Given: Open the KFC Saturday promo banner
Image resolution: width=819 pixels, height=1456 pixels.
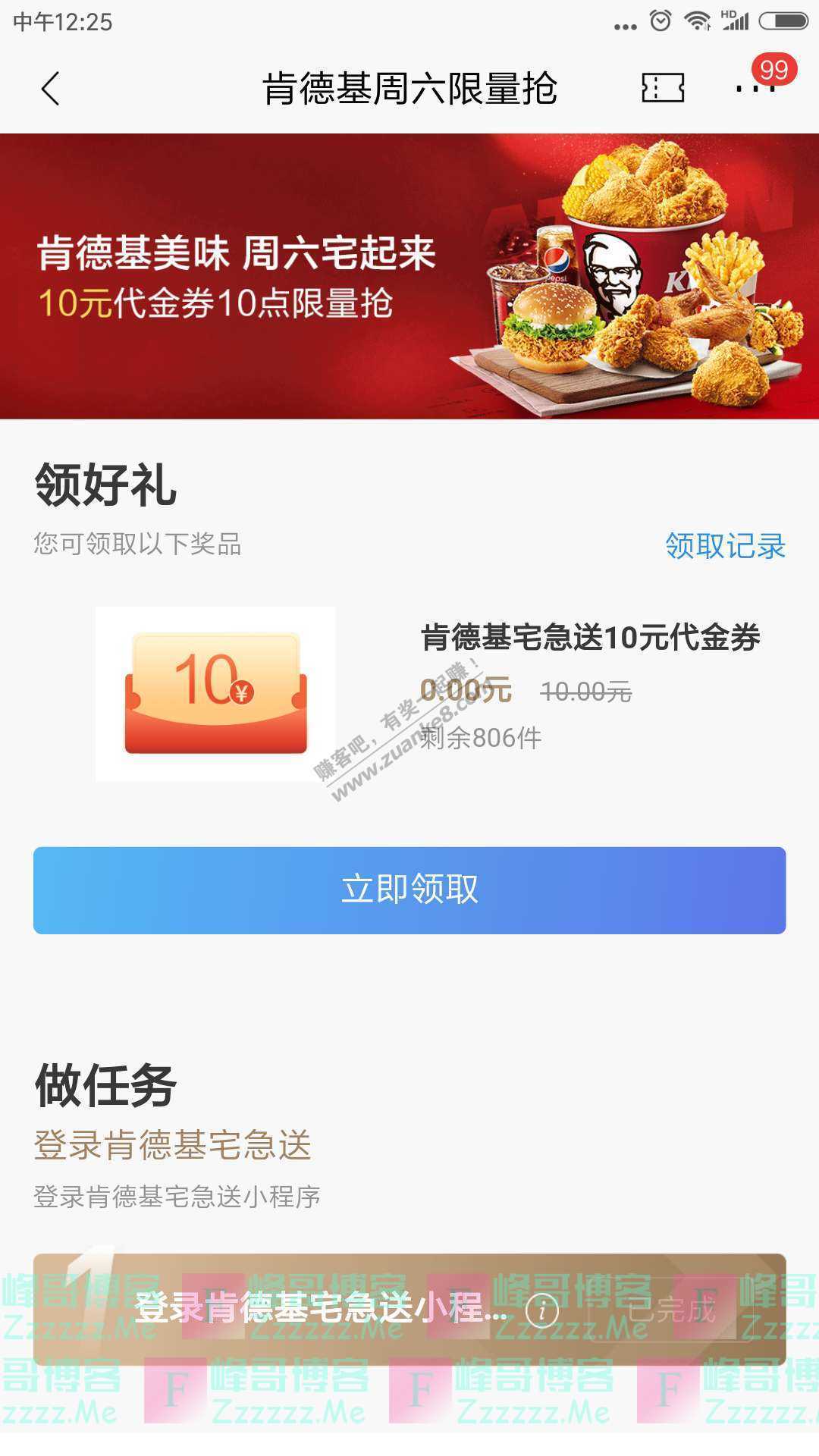Looking at the screenshot, I should (x=409, y=277).
